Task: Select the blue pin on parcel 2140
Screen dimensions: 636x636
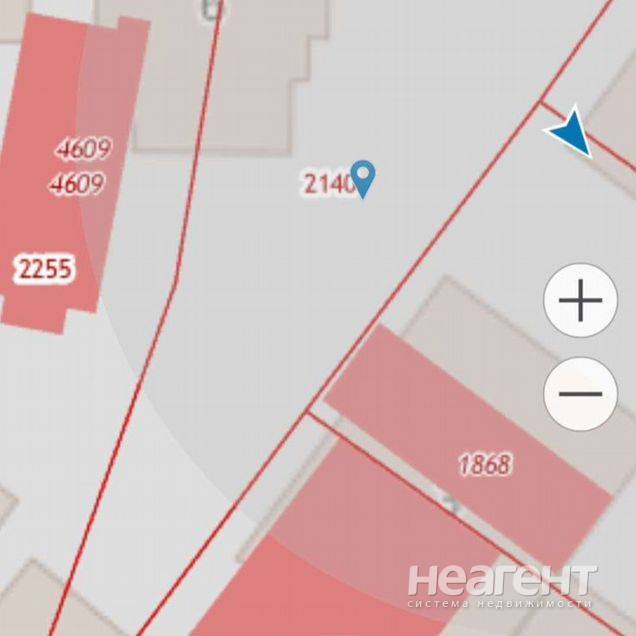Action: 364,178
